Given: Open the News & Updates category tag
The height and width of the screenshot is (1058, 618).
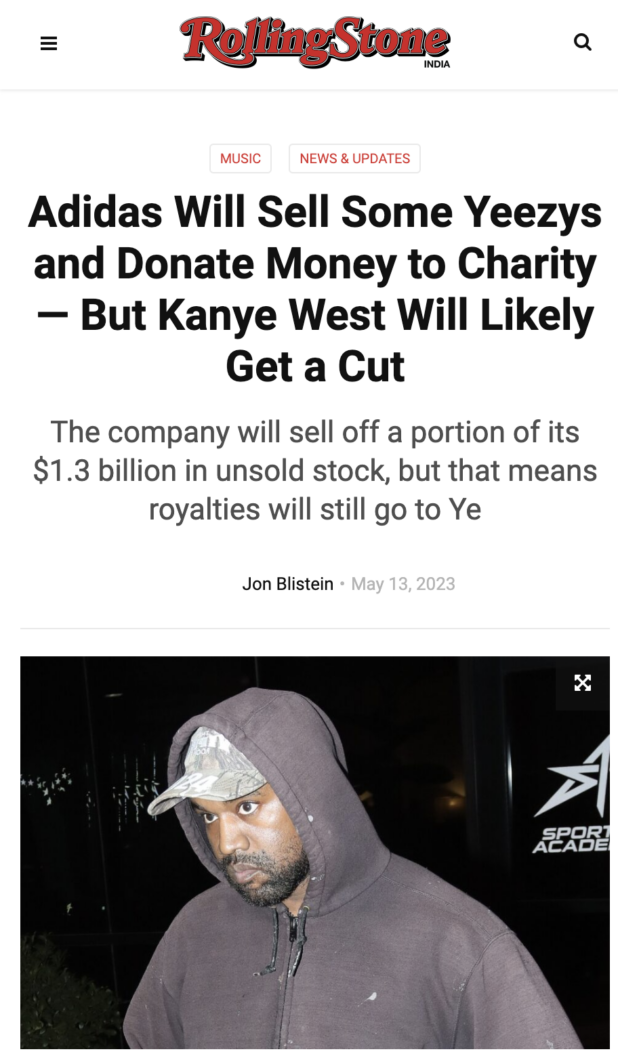Looking at the screenshot, I should 354,158.
